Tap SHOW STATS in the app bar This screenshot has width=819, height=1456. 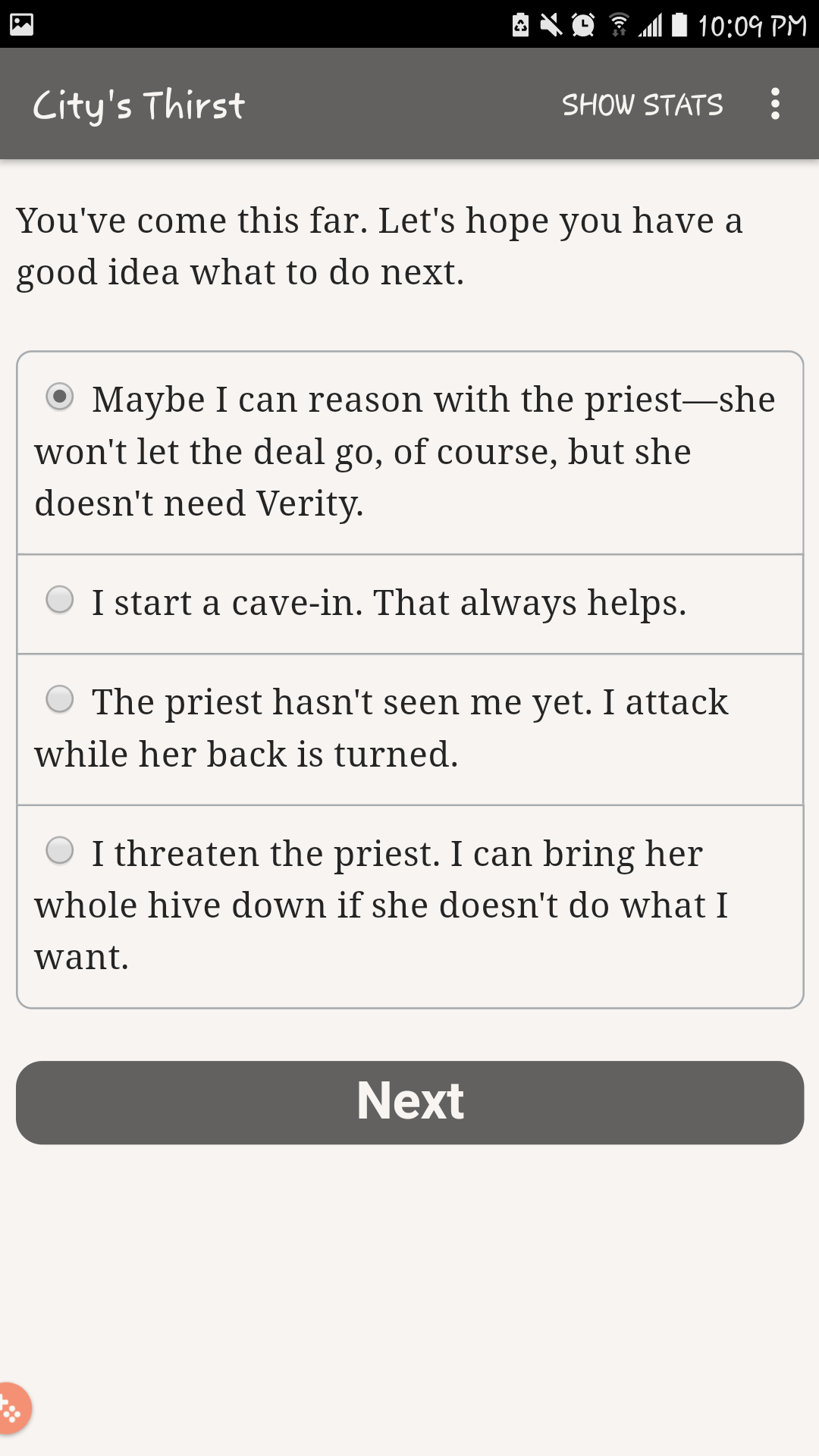(x=642, y=105)
